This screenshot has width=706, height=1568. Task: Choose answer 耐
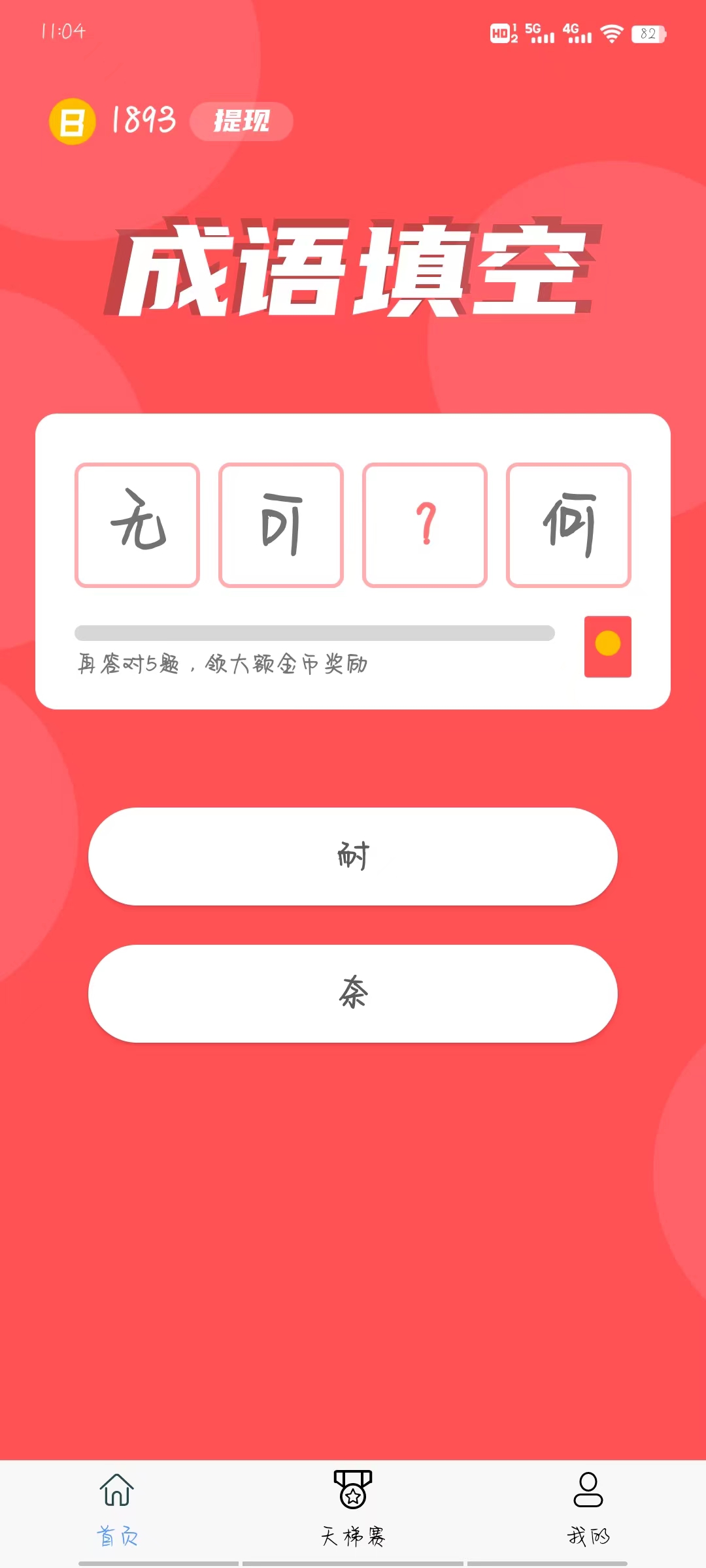[353, 857]
